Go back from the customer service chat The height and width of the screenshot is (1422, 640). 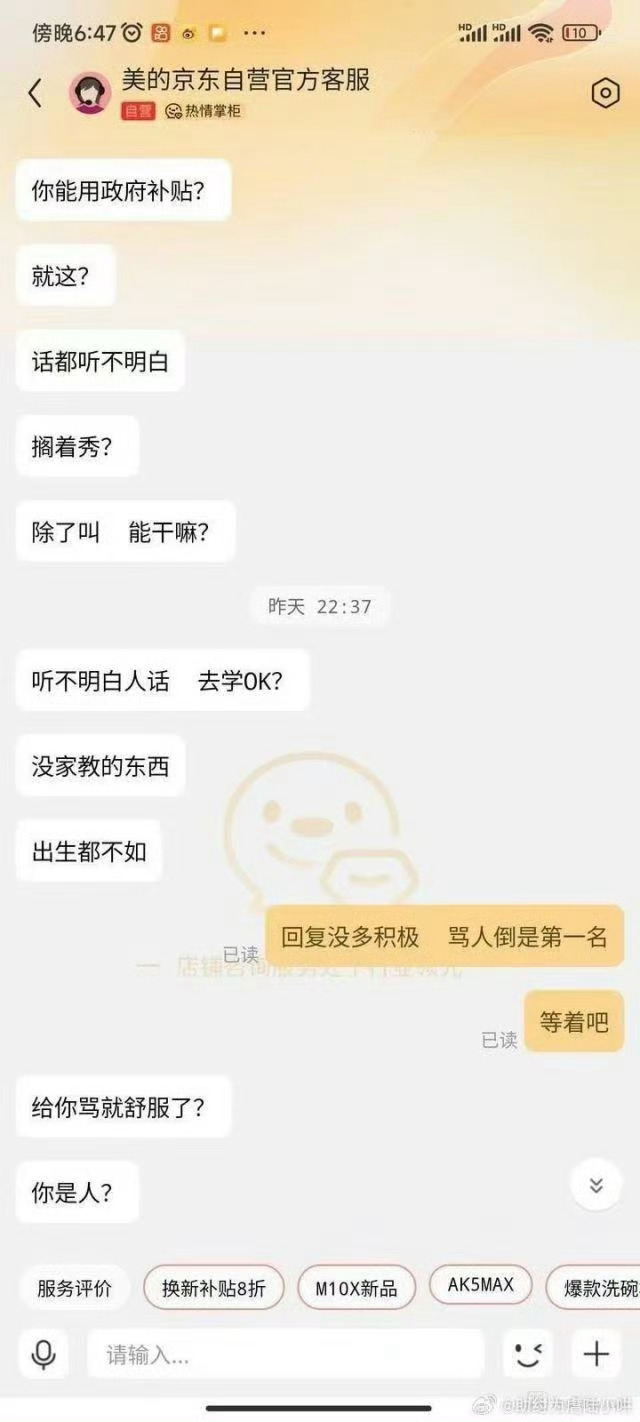pyautogui.click(x=35, y=93)
